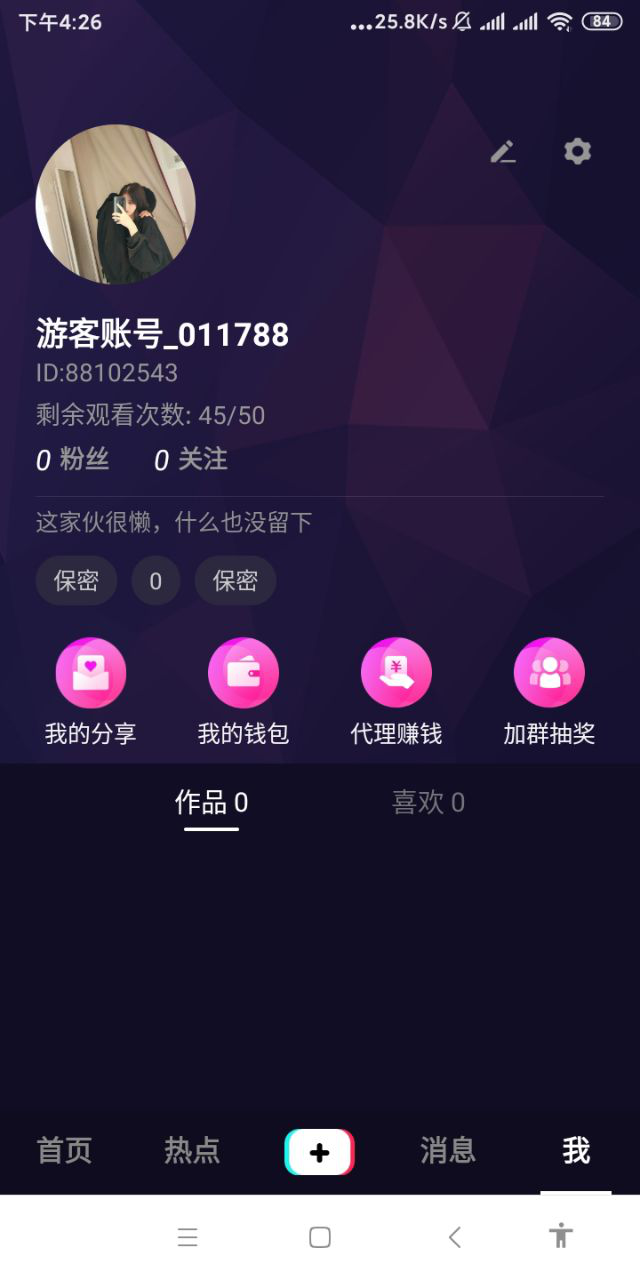Image resolution: width=640 pixels, height=1280 pixels.
Task: Open the profile avatar picture
Action: point(116,204)
